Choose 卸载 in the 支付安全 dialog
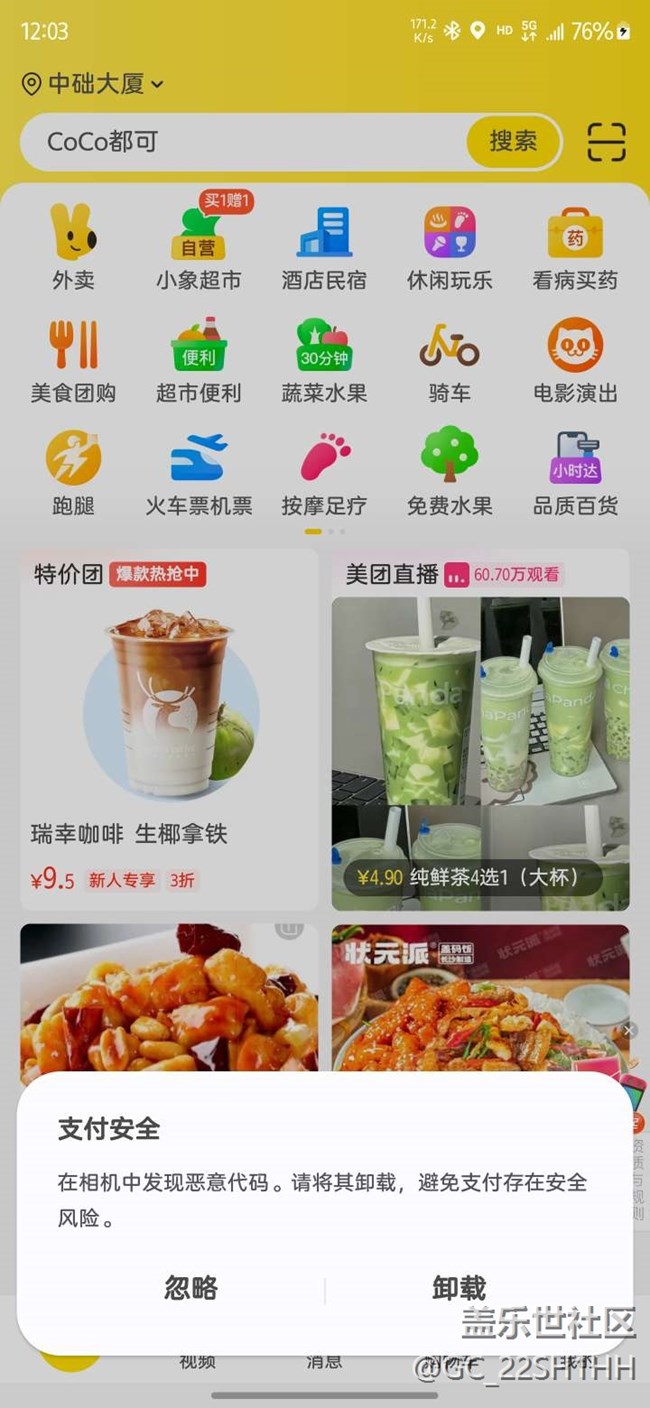The width and height of the screenshot is (650, 1408). (x=459, y=1288)
